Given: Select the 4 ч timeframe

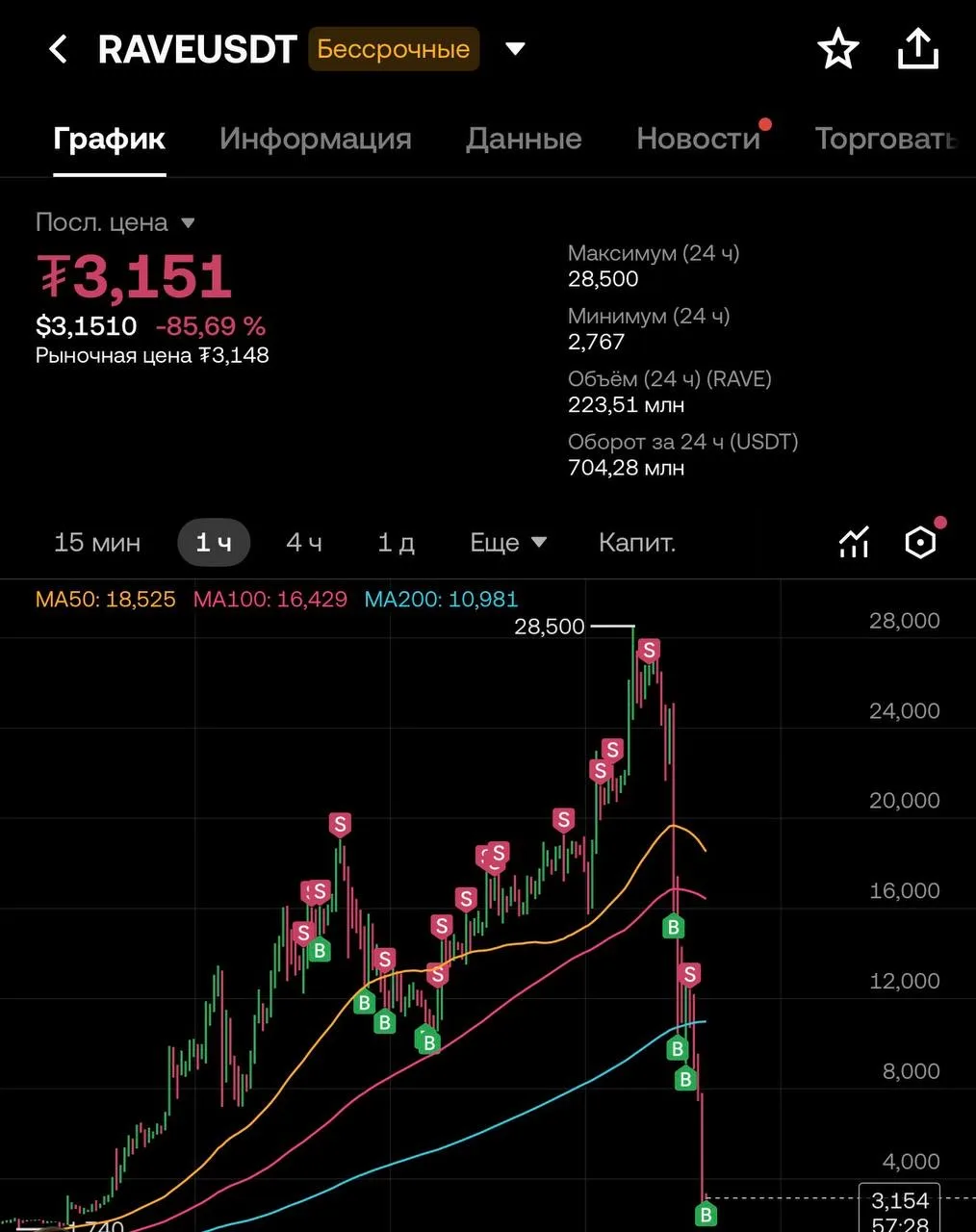Looking at the screenshot, I should click(304, 543).
